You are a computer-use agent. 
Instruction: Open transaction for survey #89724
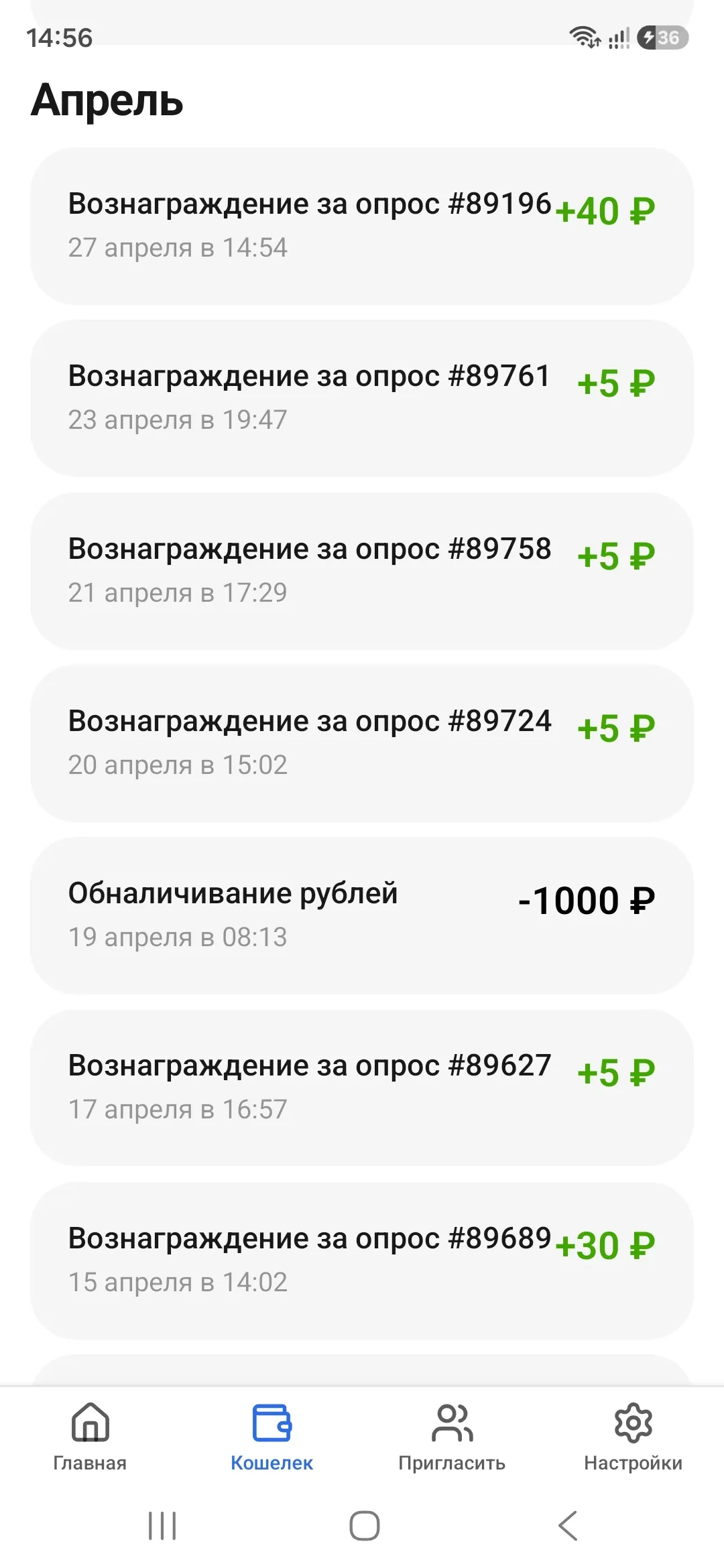pyautogui.click(x=362, y=743)
